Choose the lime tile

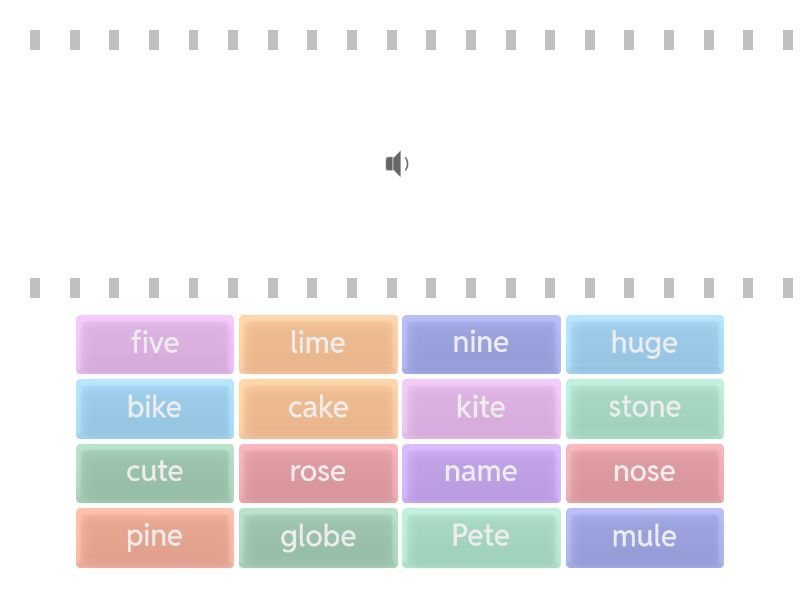click(318, 344)
